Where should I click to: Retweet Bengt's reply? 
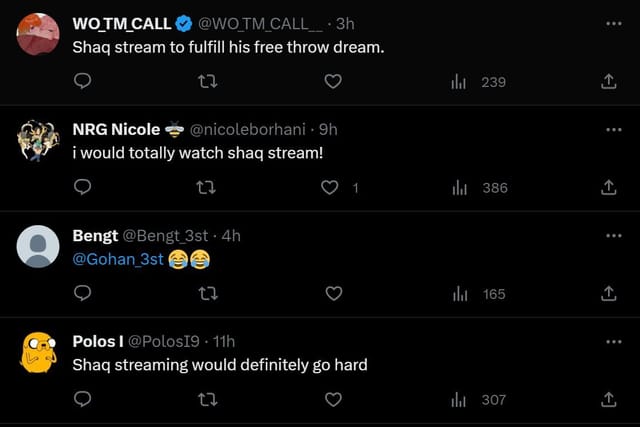208,293
